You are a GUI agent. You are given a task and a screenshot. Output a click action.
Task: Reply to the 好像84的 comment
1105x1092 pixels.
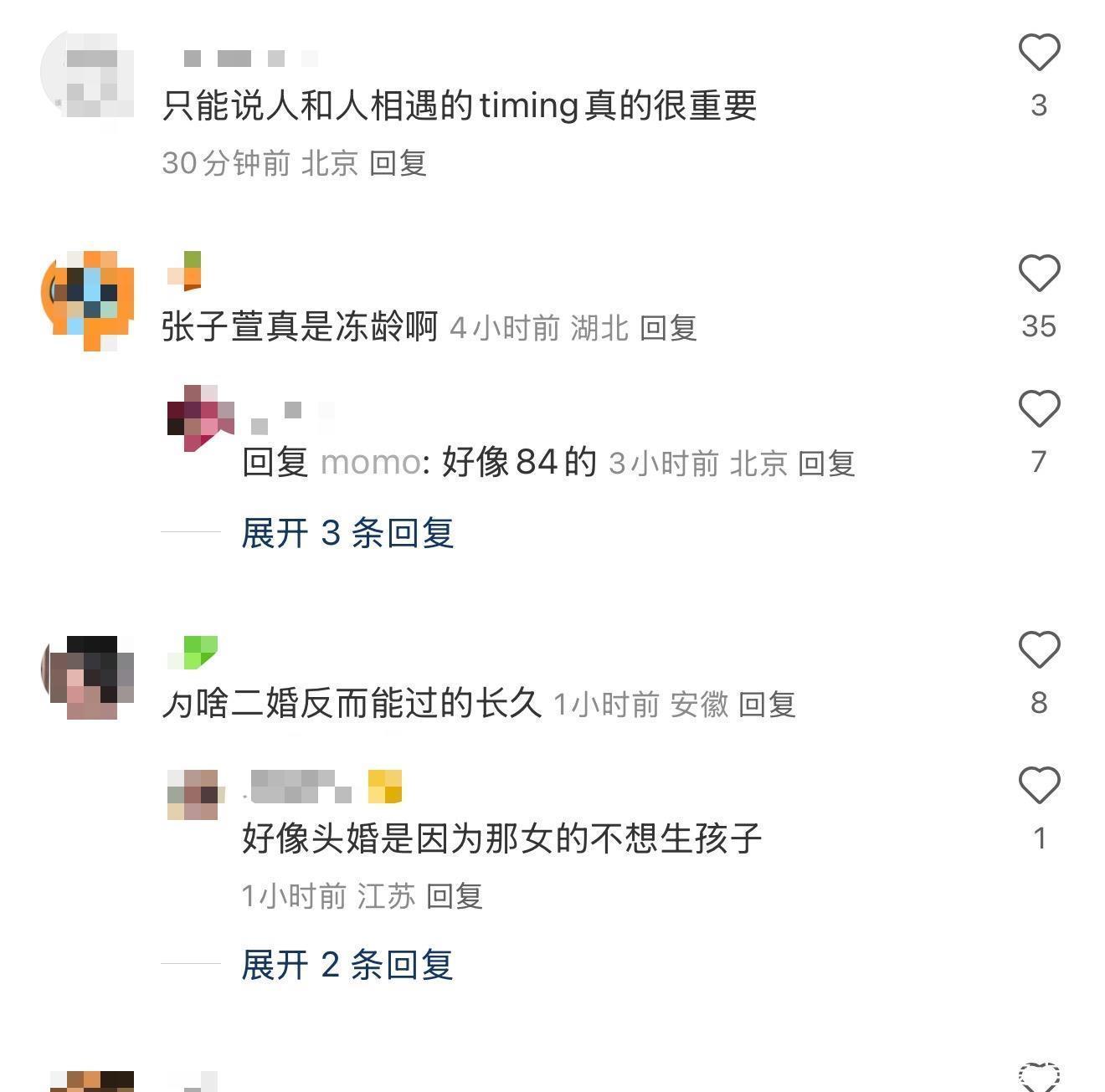[826, 464]
